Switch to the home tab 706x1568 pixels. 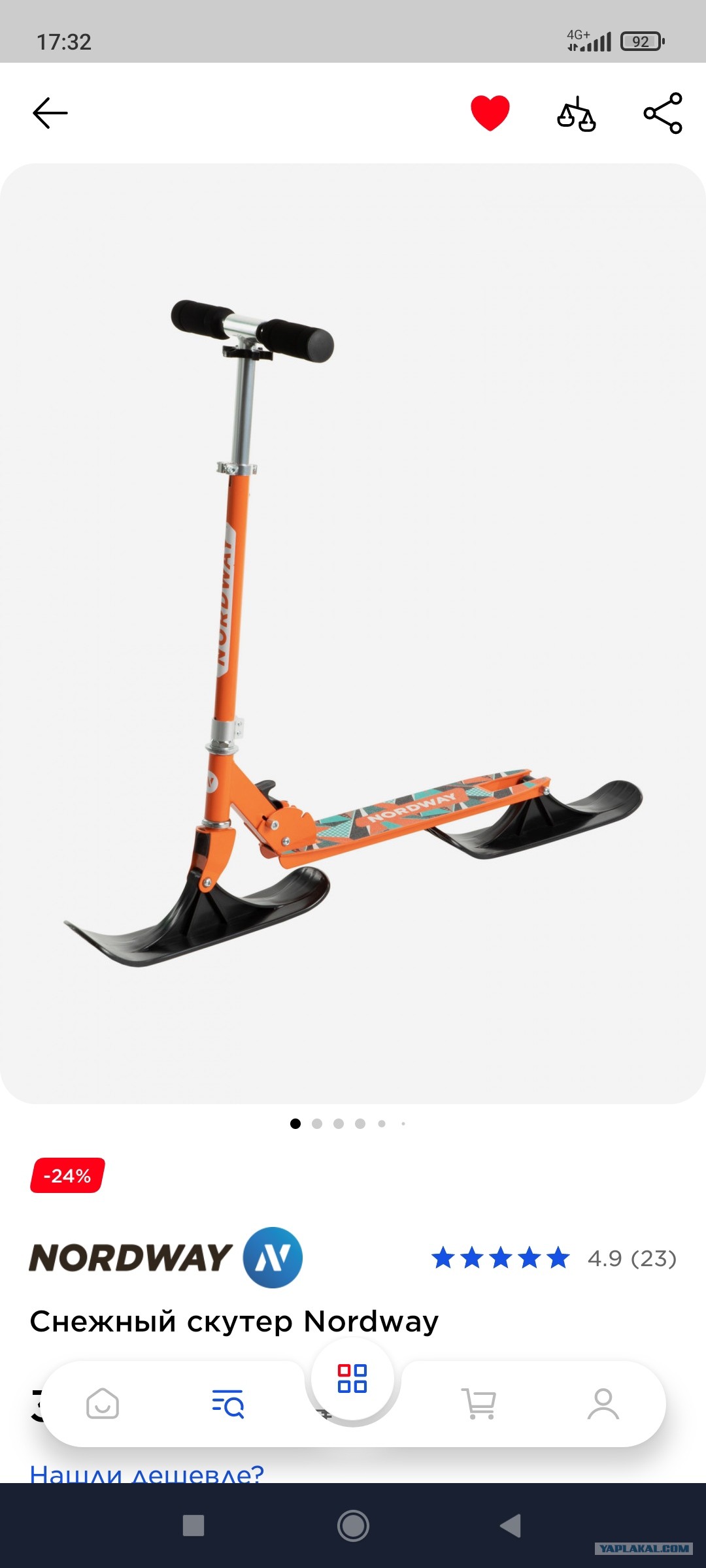tap(103, 1403)
